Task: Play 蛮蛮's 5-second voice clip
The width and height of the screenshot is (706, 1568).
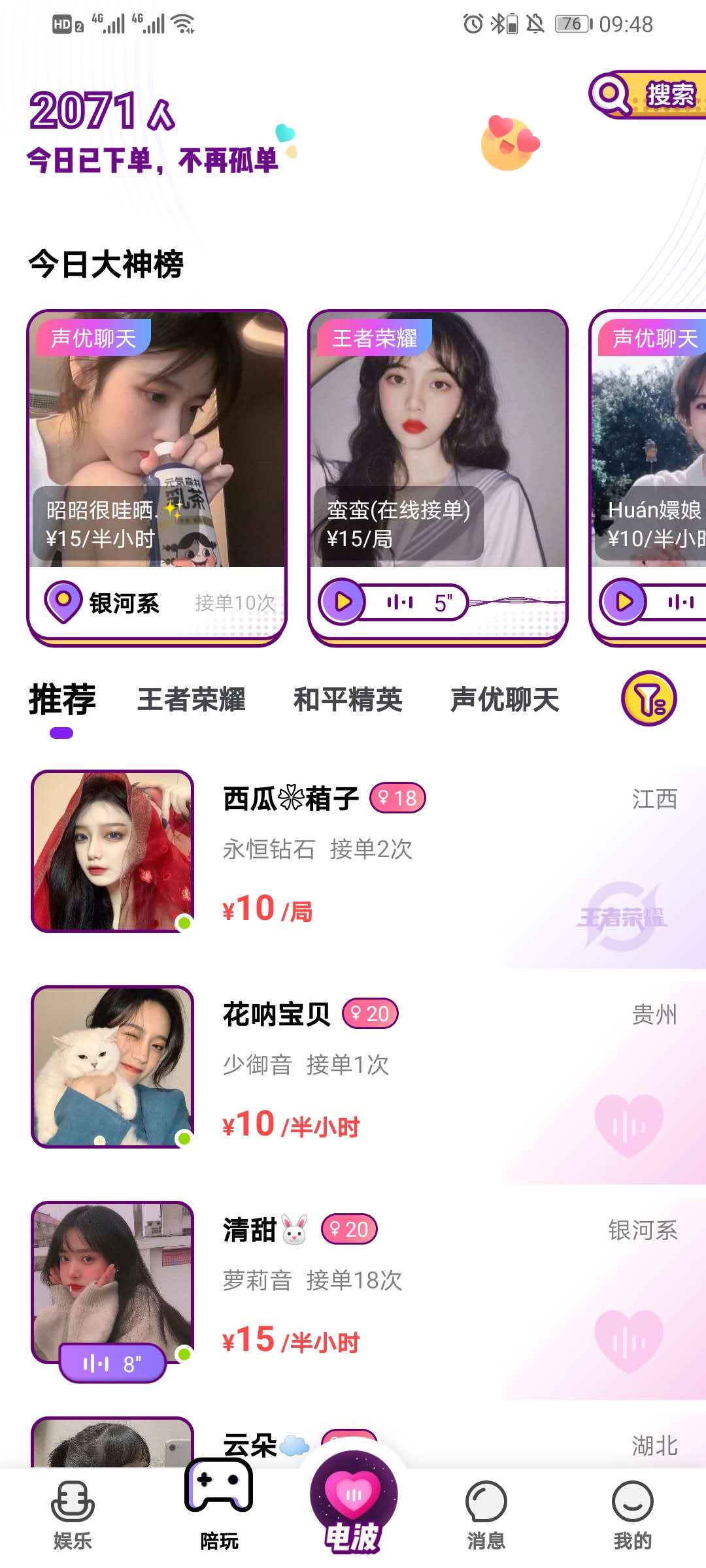Action: point(342,601)
